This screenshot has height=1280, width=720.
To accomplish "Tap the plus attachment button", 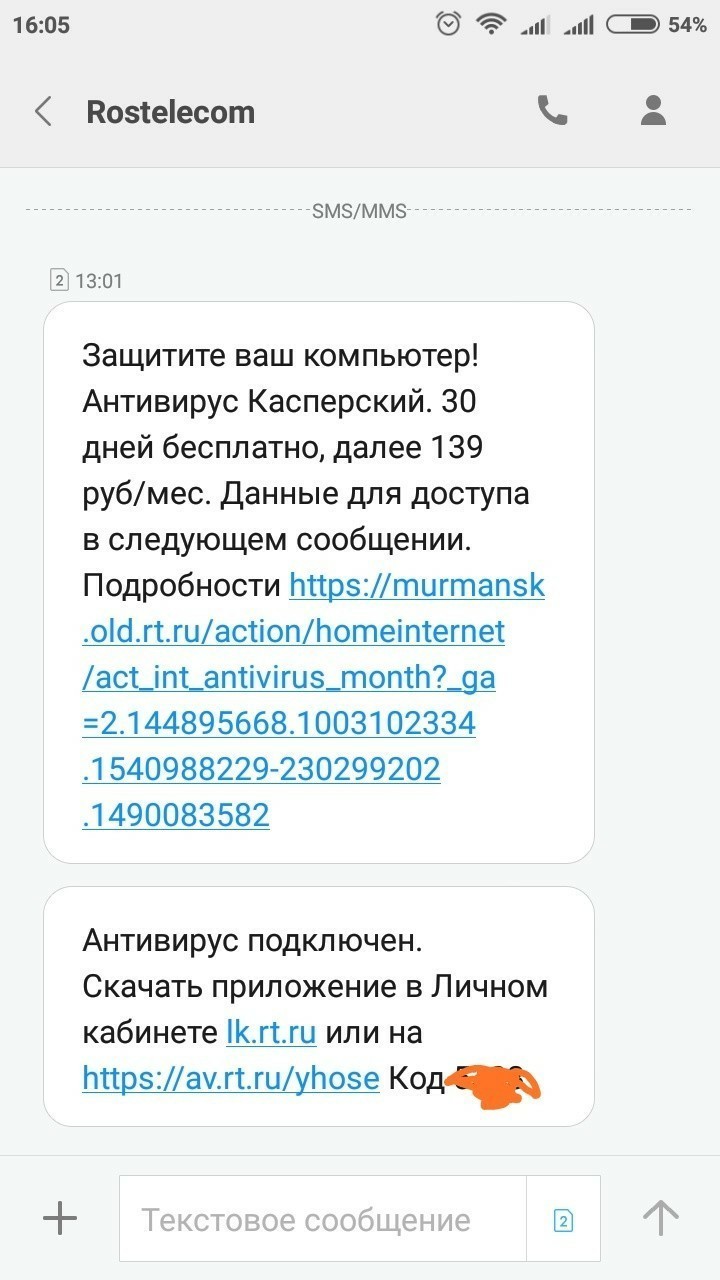I will (60, 1218).
